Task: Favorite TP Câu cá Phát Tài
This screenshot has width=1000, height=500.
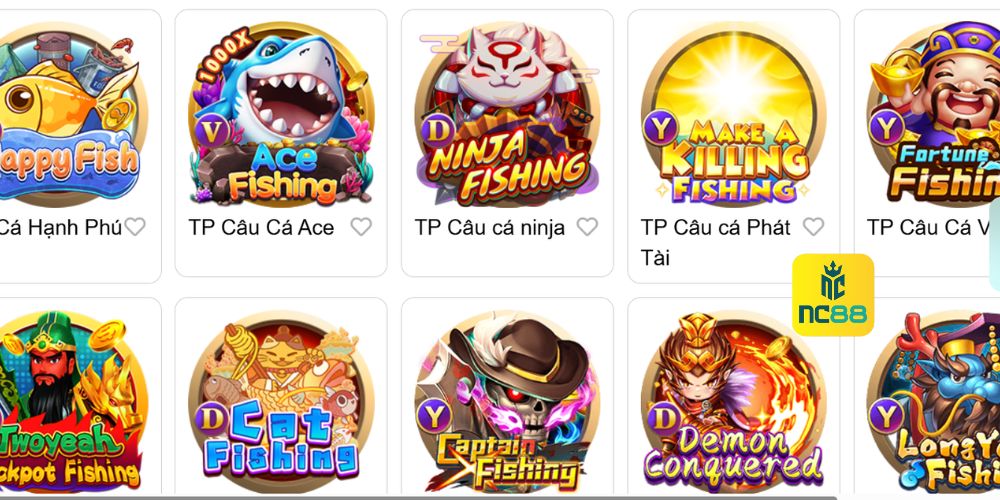Action: [x=814, y=227]
